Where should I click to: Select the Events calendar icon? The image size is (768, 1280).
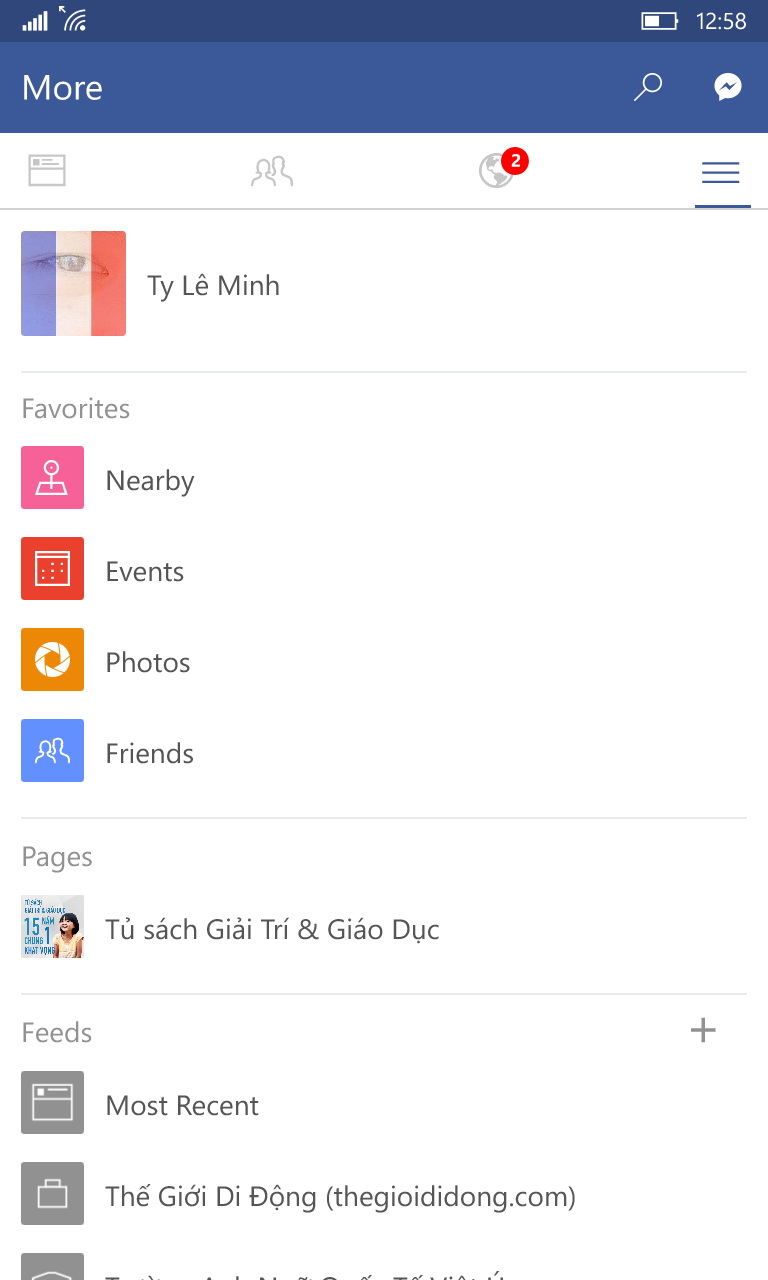pos(52,569)
